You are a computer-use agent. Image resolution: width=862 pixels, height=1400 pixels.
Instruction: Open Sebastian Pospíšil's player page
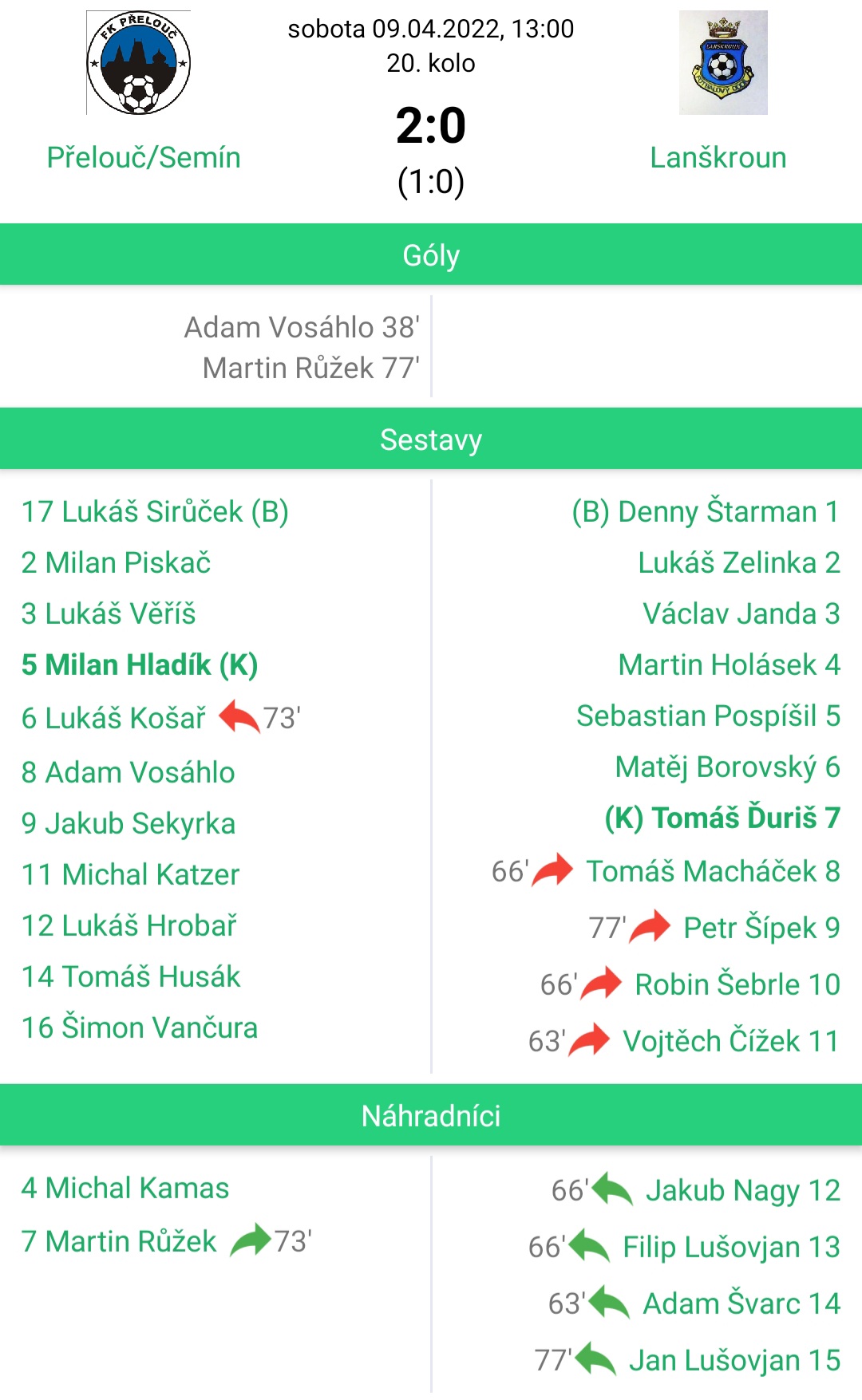(x=708, y=716)
